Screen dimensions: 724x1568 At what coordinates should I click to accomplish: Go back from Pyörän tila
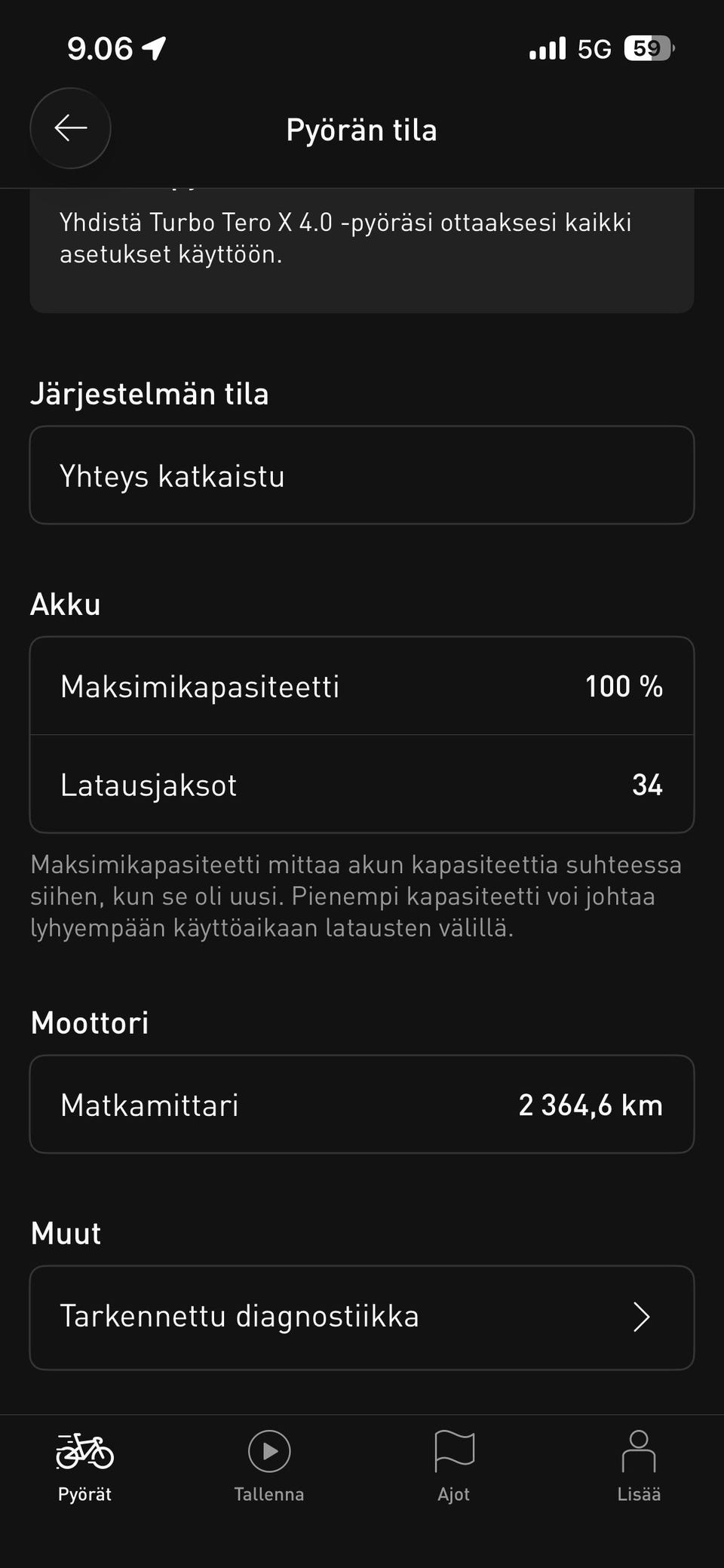(71, 129)
